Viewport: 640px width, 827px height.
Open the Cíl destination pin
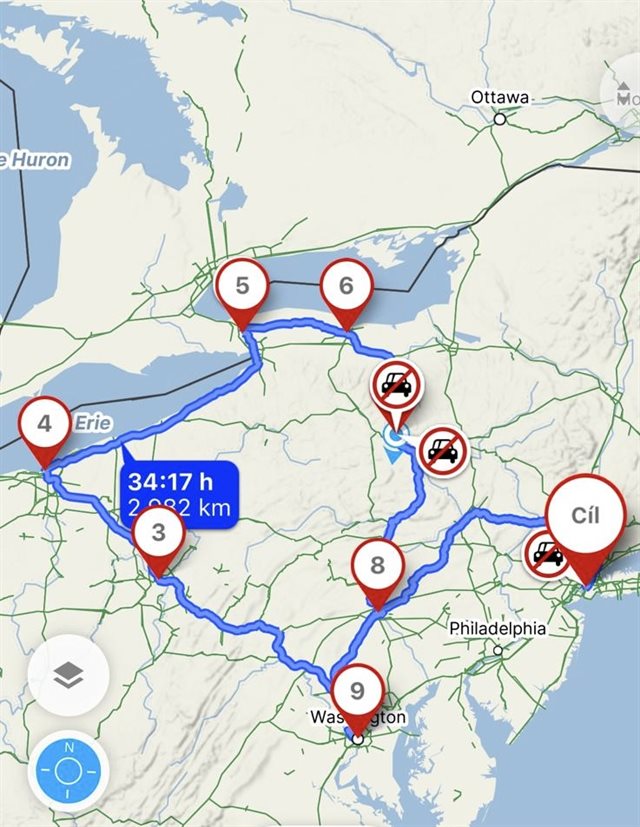coord(584,516)
